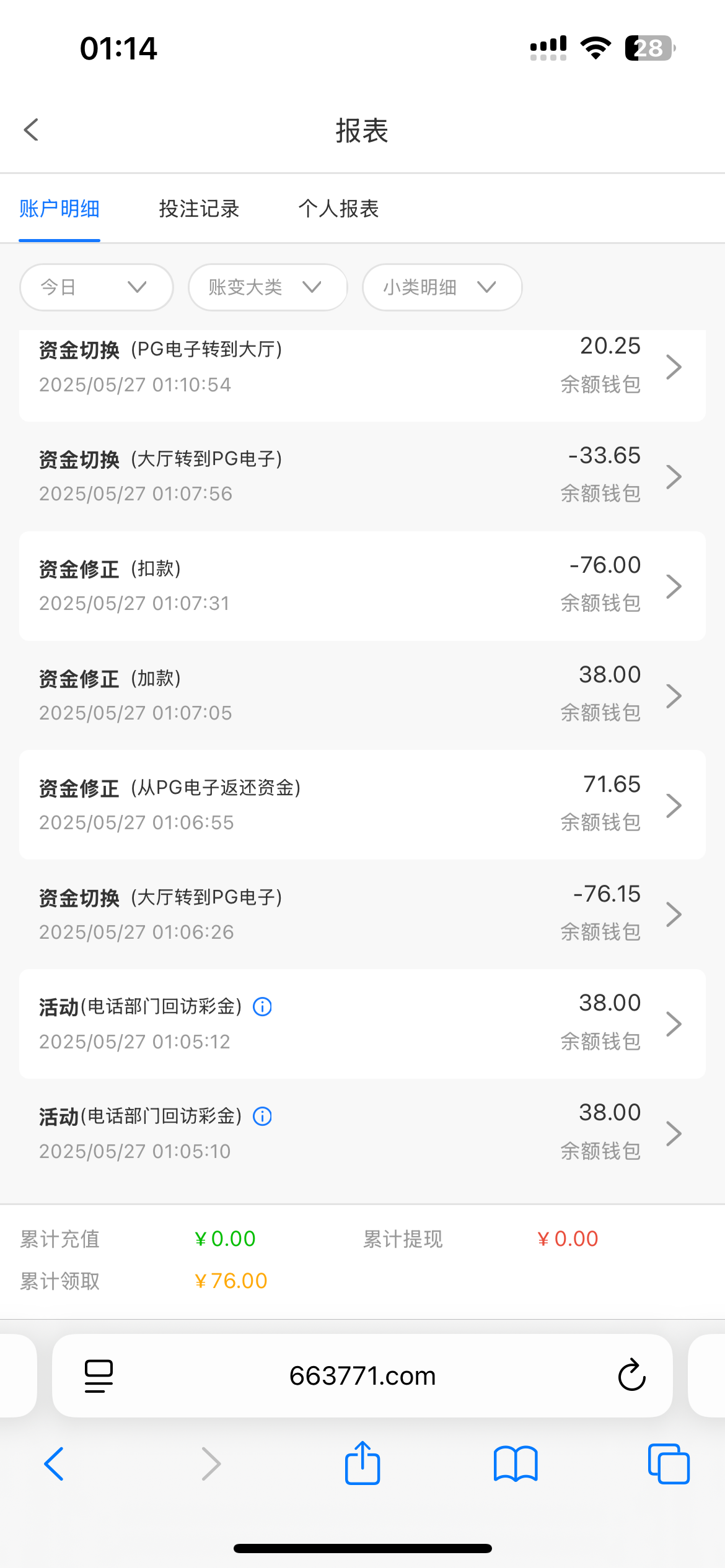Go back from the 报表 page
Viewport: 725px width, 1568px height.
tap(31, 130)
